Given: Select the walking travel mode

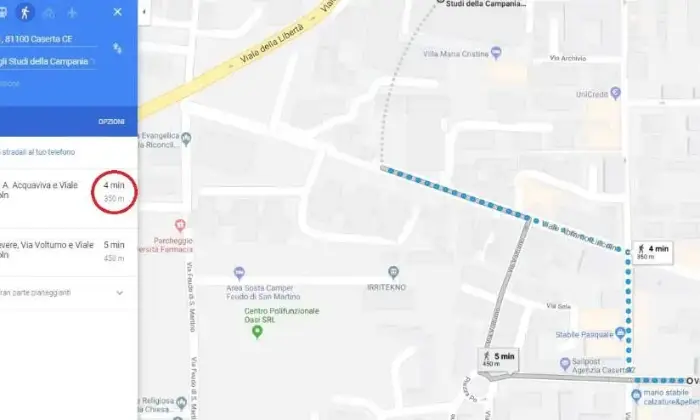Looking at the screenshot, I should click(24, 12).
